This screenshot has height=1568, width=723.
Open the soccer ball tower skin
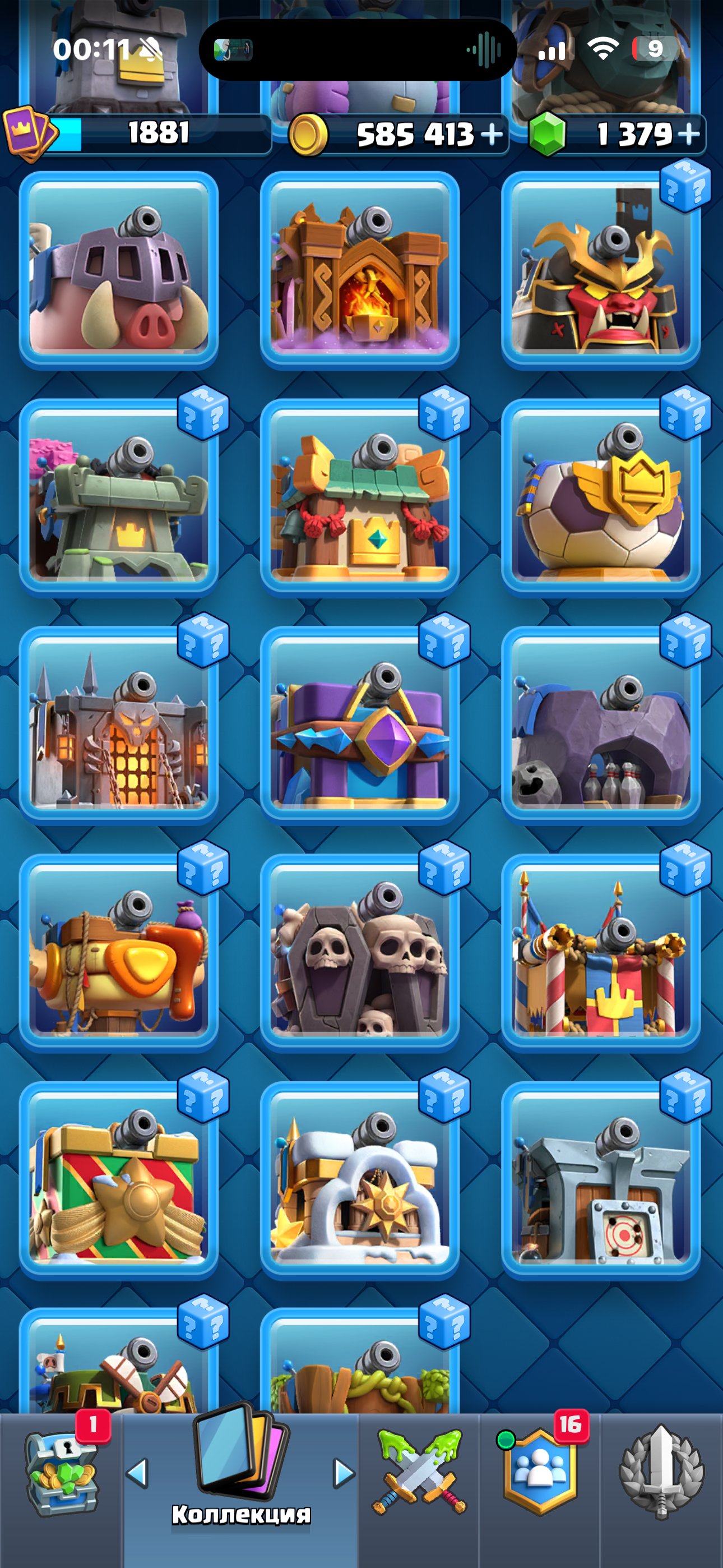pos(601,497)
